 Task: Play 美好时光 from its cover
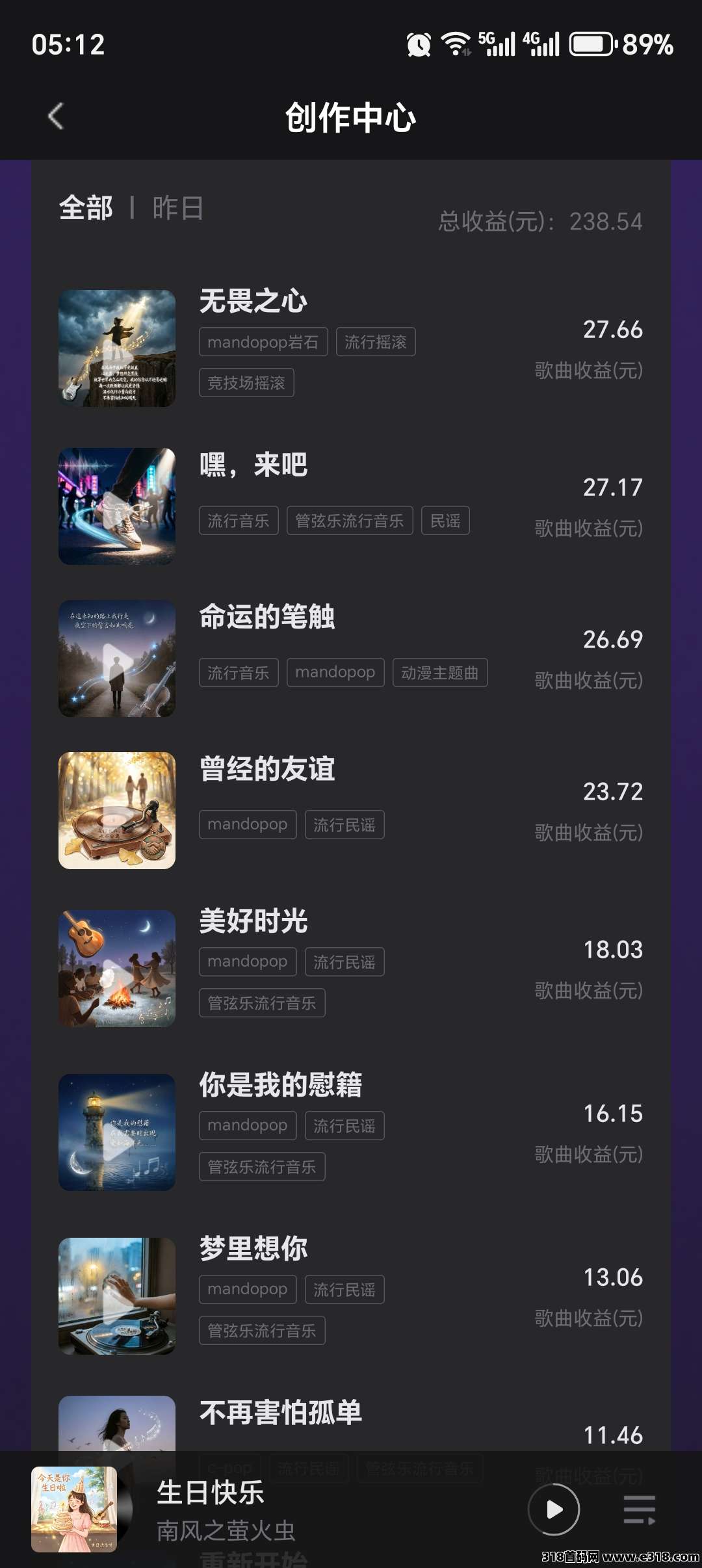point(117,969)
